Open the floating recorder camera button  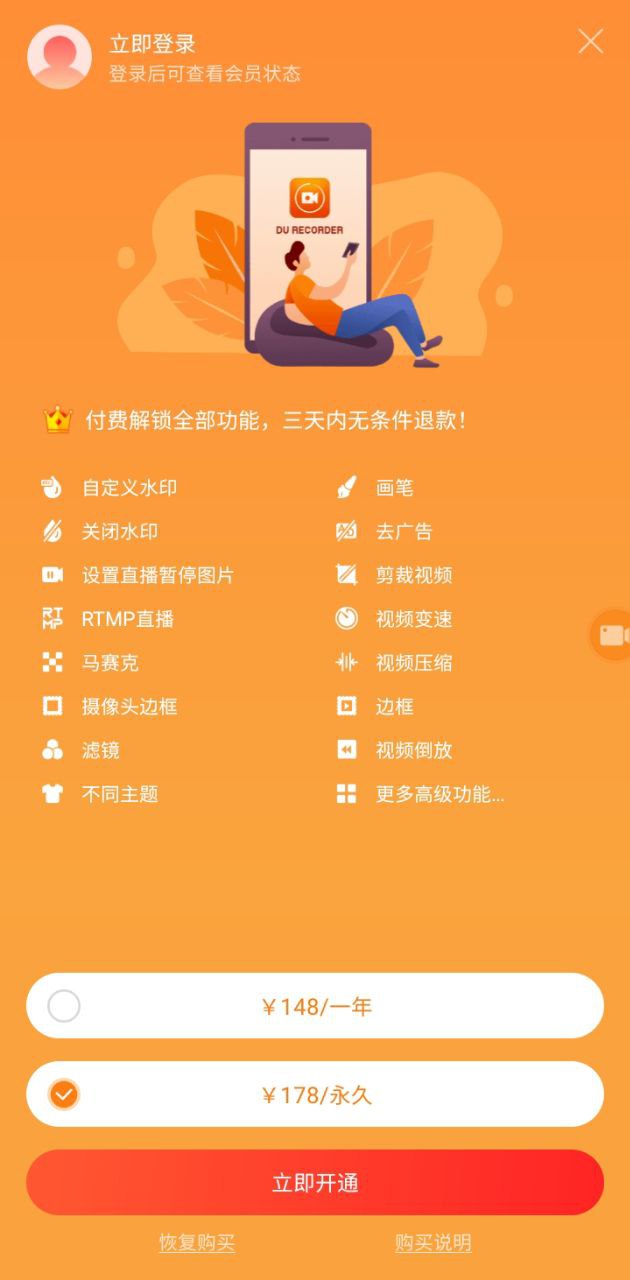611,635
